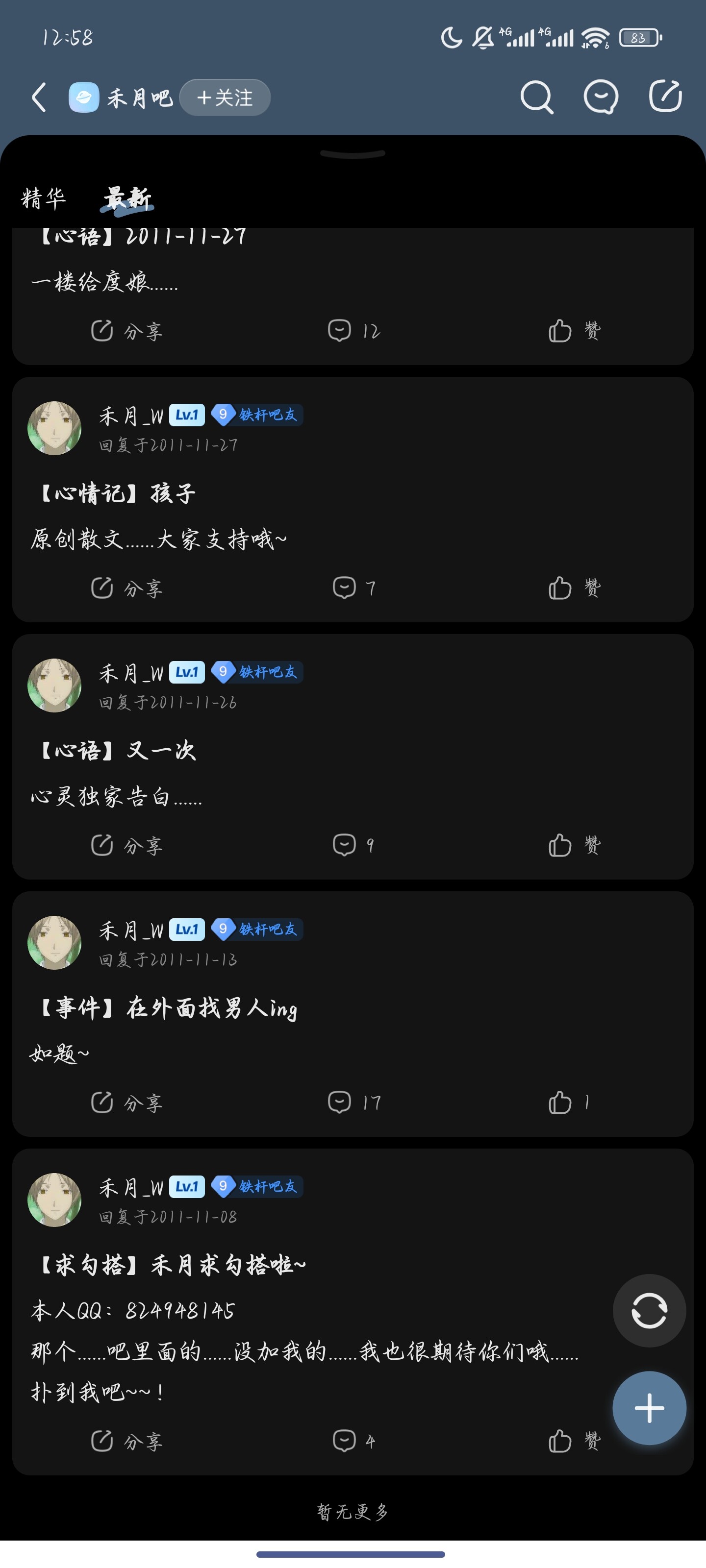Screen dimensions: 706x1568
Task: Open search in the top bar
Action: coord(536,98)
